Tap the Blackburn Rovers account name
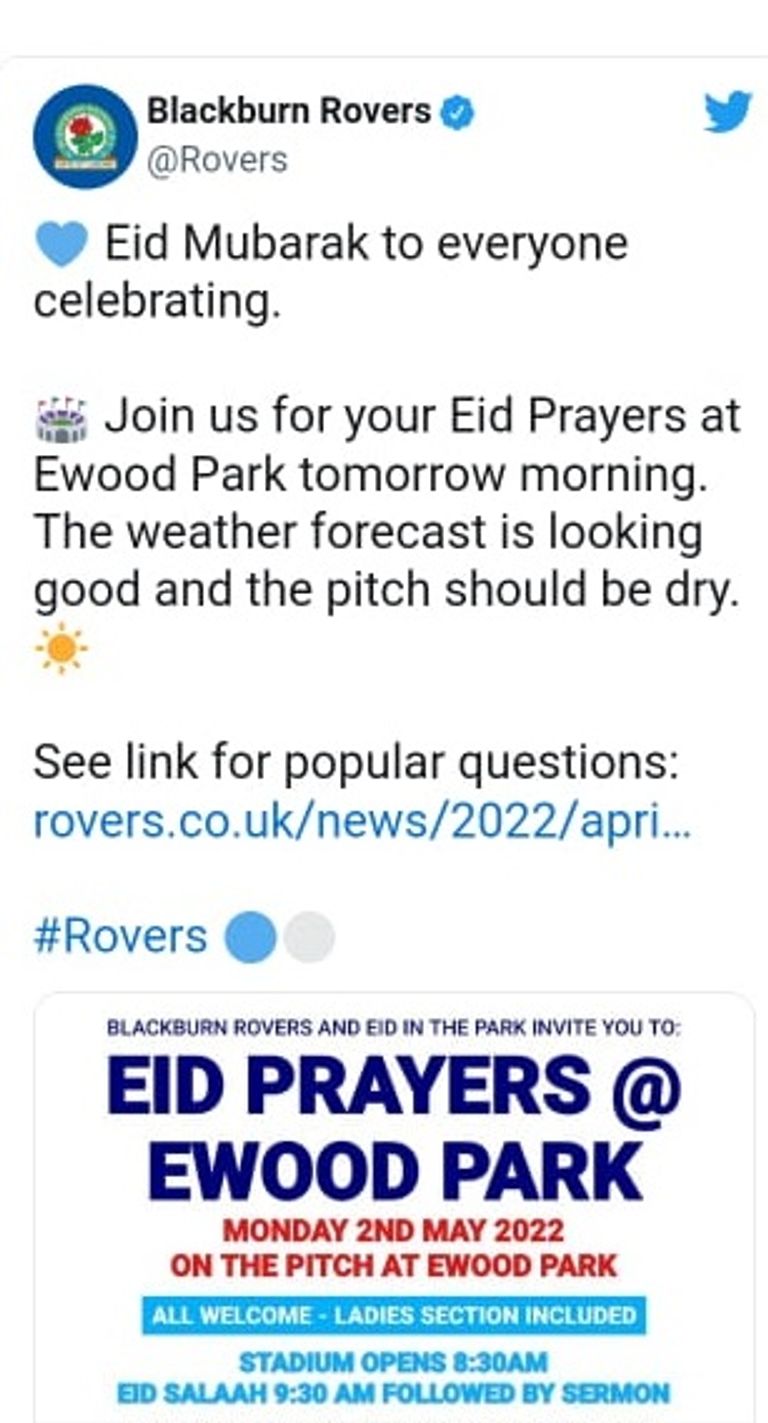768x1423 pixels. pos(288,111)
